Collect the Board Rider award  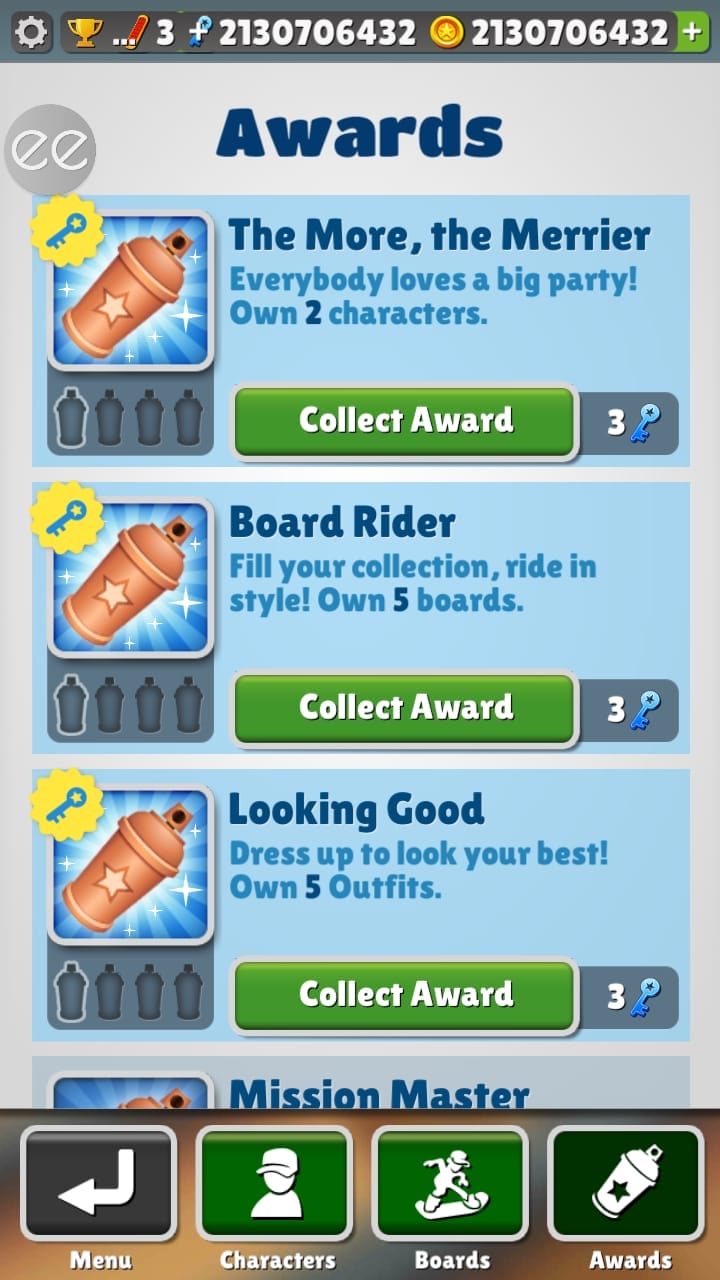405,709
